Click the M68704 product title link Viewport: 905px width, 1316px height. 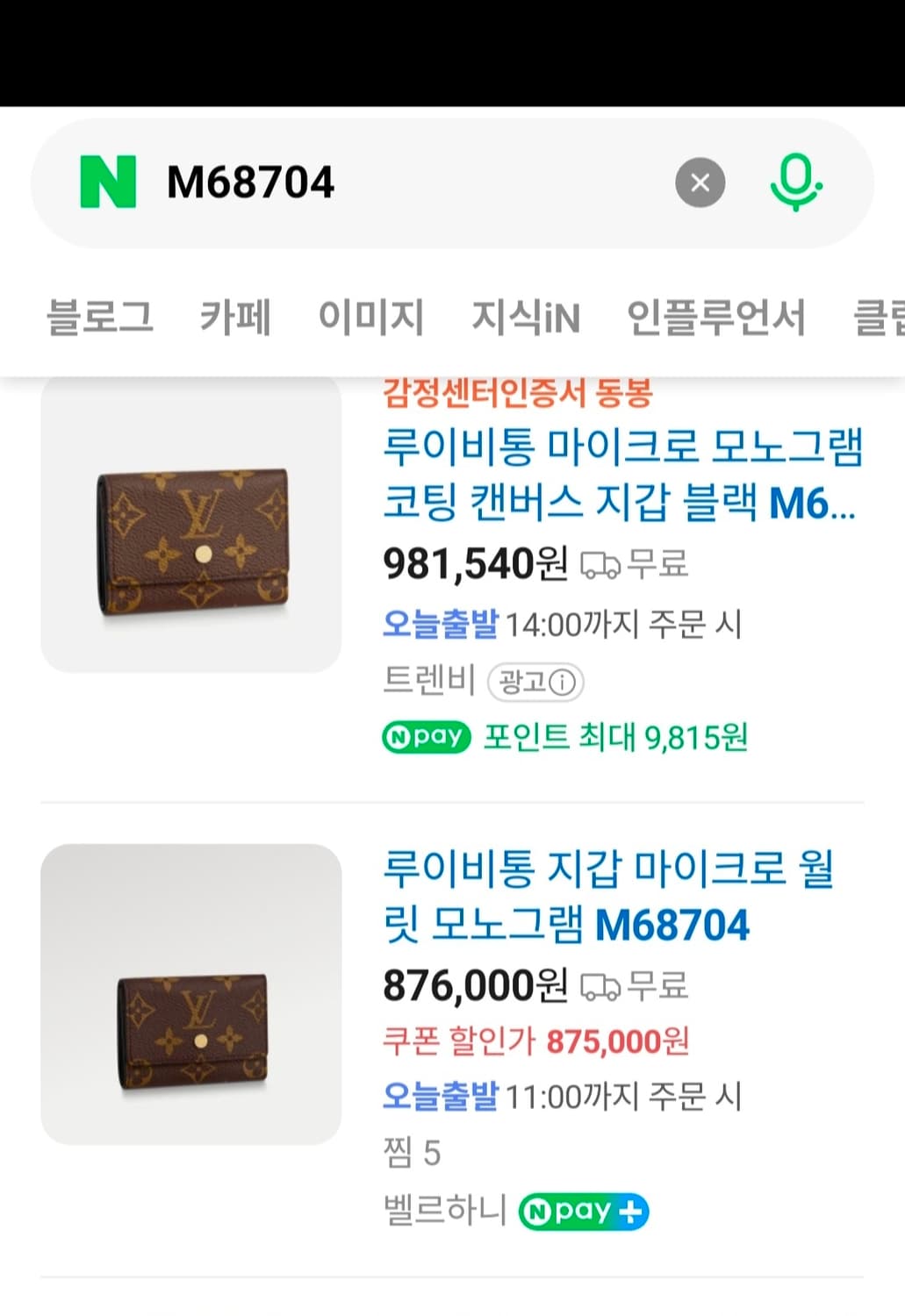614,895
